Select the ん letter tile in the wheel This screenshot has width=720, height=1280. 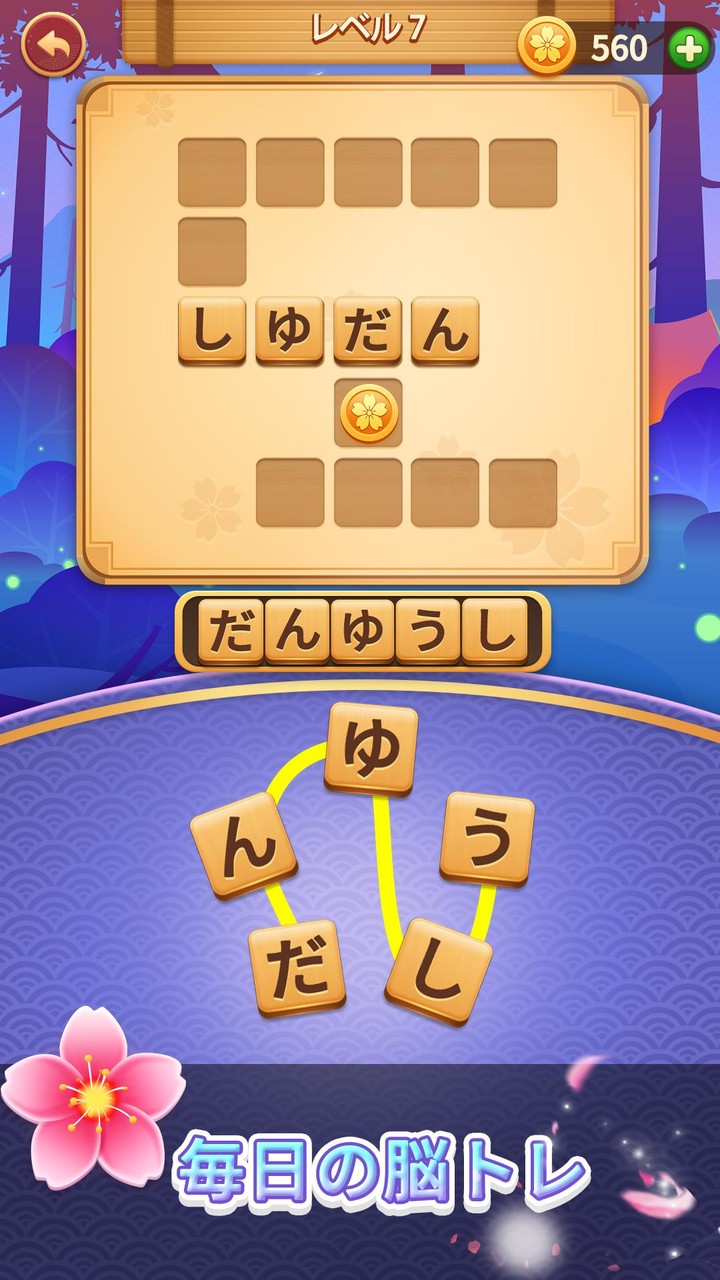[x=243, y=845]
